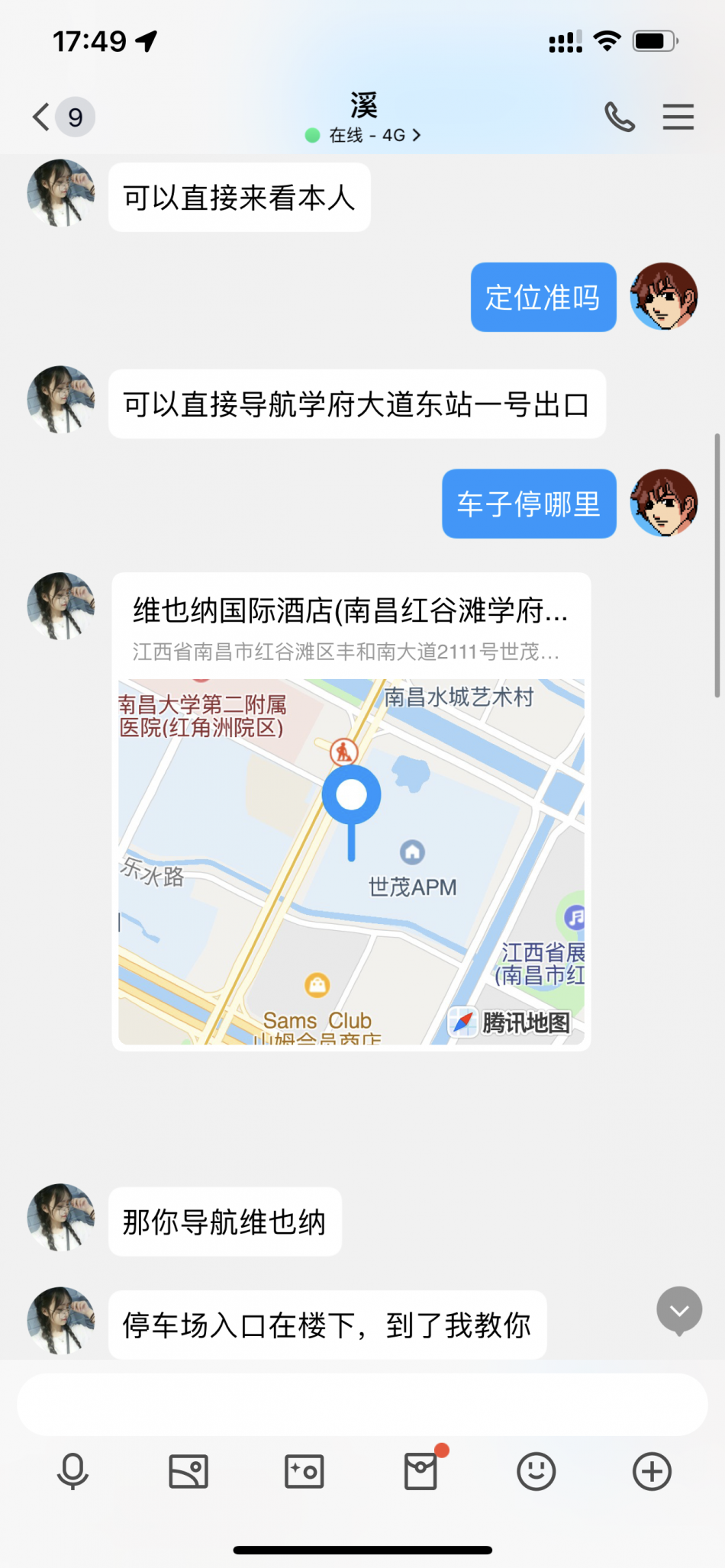Record a voice message with microphone
The height and width of the screenshot is (1568, 725).
point(73,1470)
